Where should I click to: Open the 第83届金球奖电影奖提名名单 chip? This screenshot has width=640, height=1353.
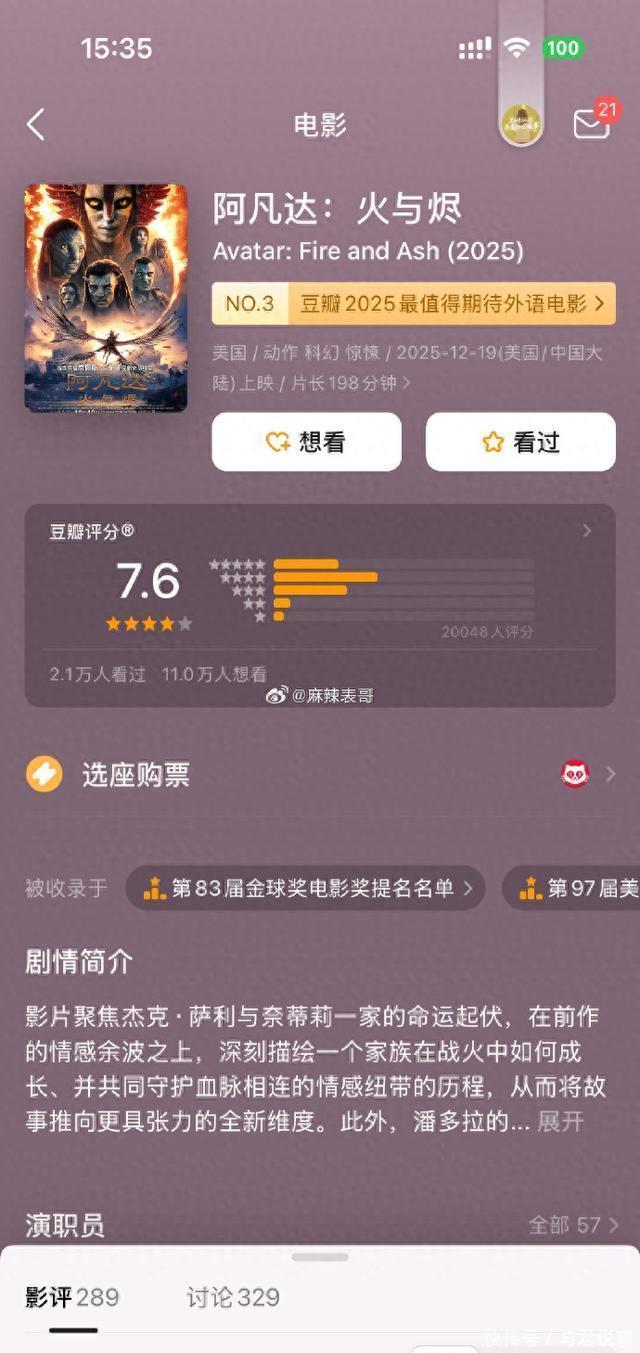click(x=306, y=888)
